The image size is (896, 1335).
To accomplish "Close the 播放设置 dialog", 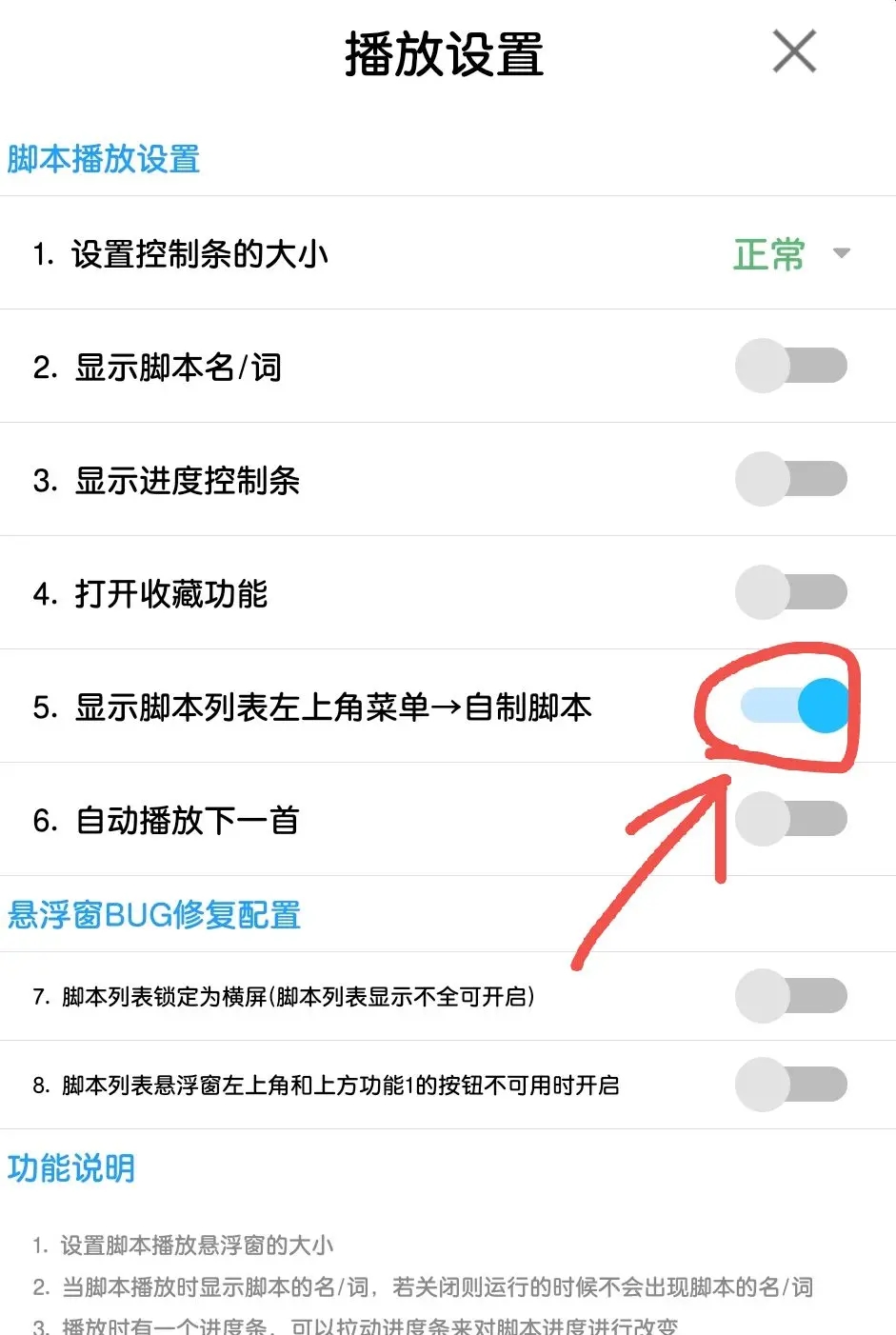I will [x=794, y=51].
